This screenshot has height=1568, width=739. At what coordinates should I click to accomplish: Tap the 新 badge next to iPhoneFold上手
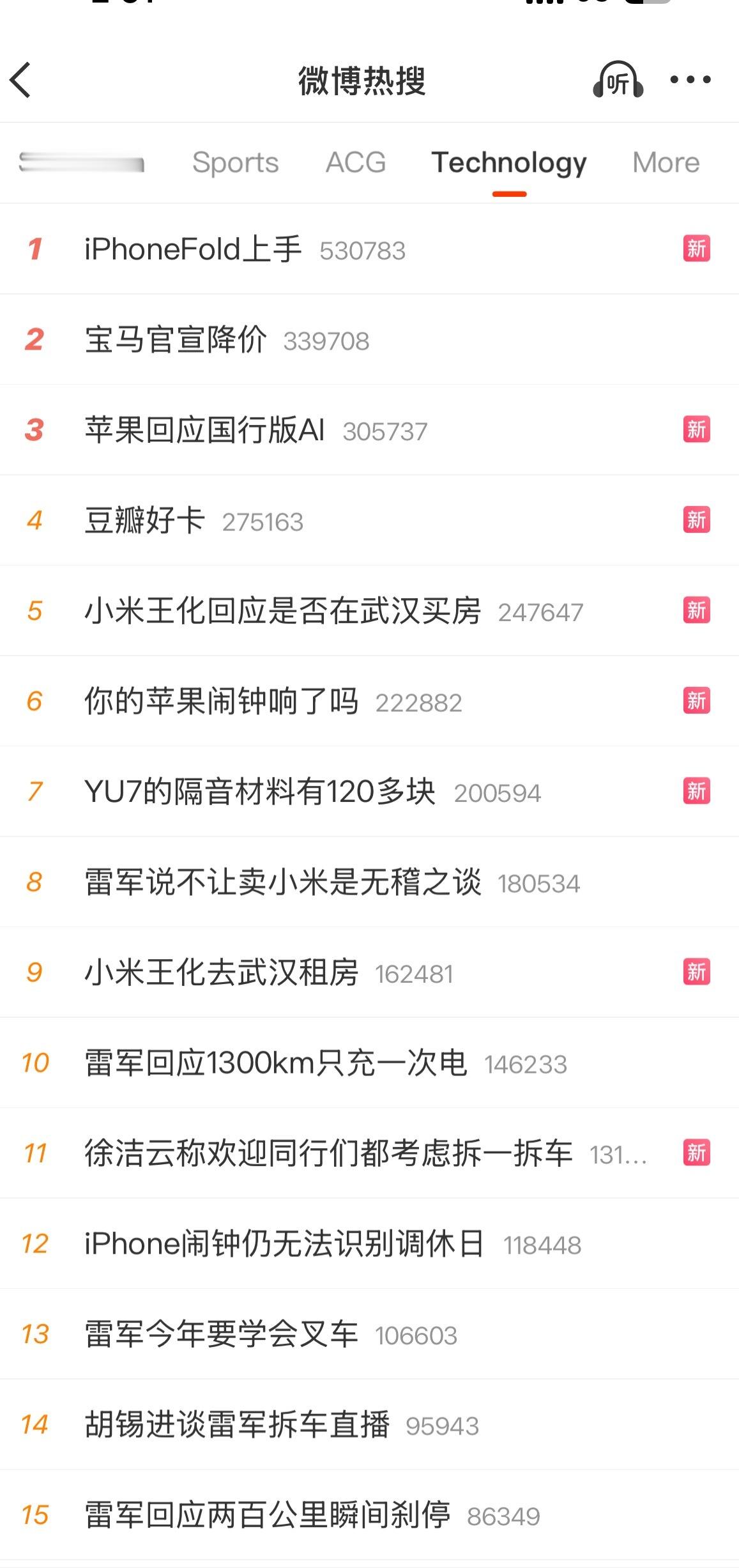697,249
